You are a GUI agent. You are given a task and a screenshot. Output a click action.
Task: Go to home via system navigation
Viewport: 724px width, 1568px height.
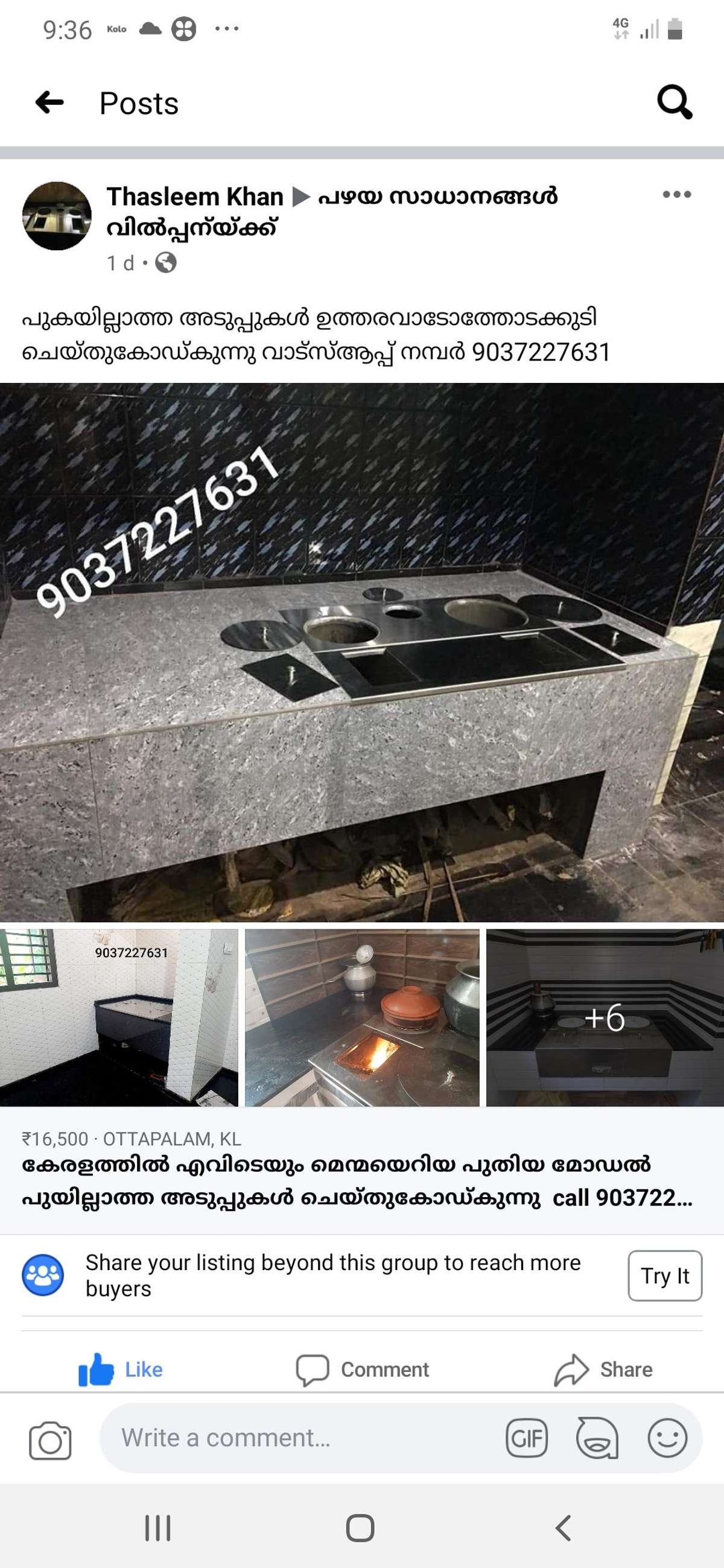360,1528
